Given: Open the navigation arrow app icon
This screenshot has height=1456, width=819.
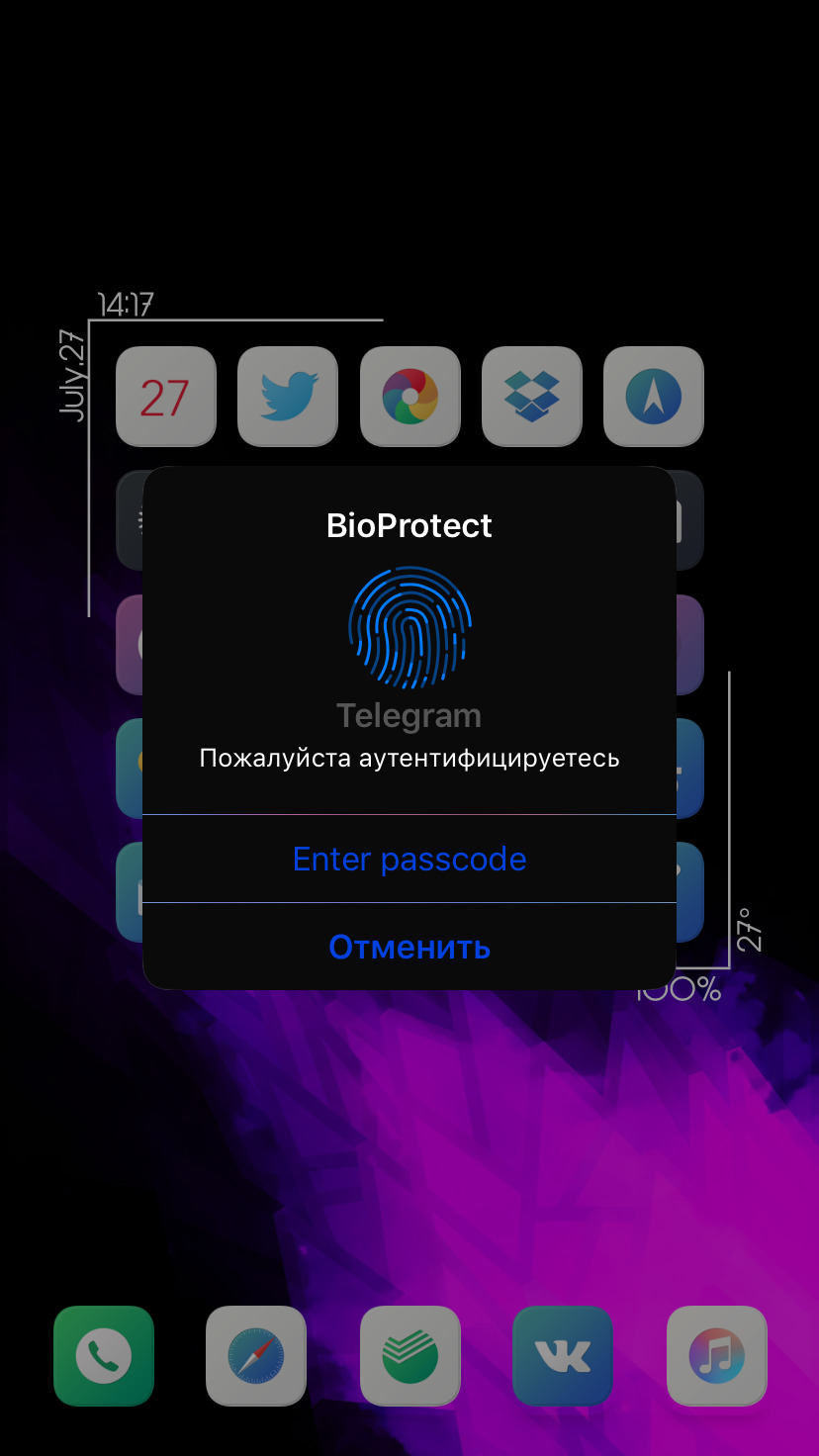Looking at the screenshot, I should click(x=654, y=397).
